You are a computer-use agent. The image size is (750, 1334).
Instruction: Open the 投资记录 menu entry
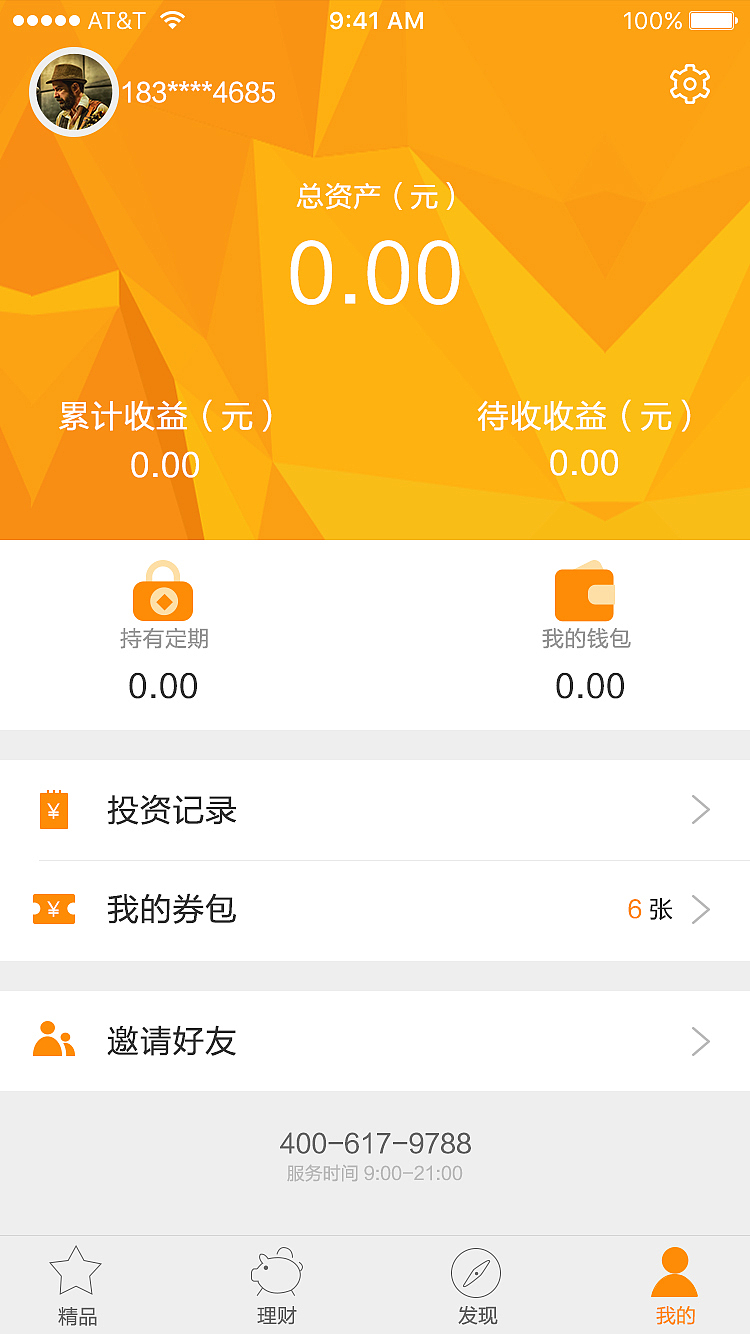pos(172,811)
